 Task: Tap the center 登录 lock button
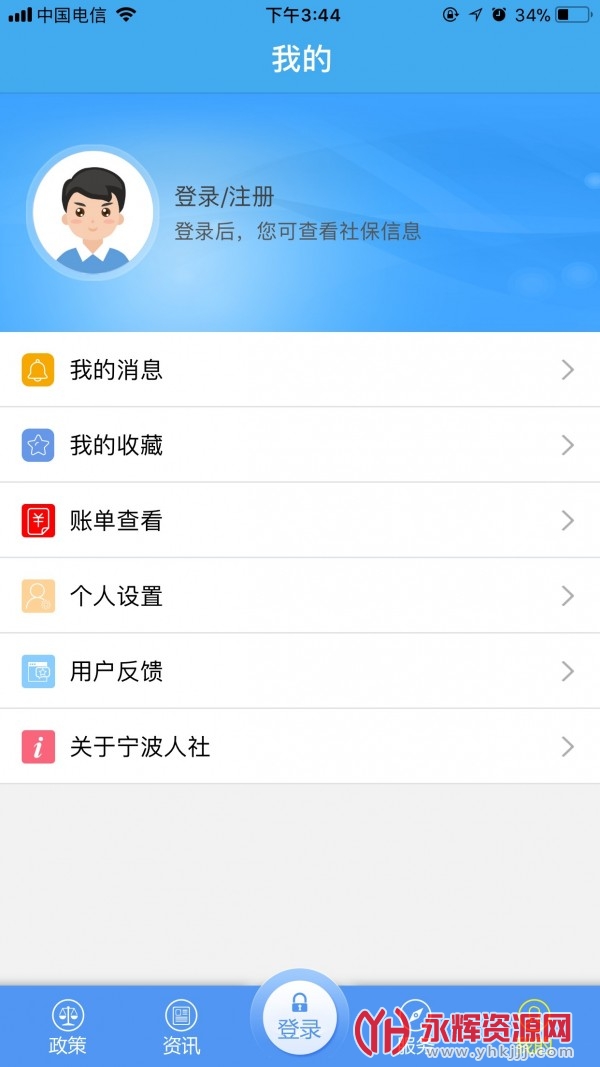point(299,1018)
